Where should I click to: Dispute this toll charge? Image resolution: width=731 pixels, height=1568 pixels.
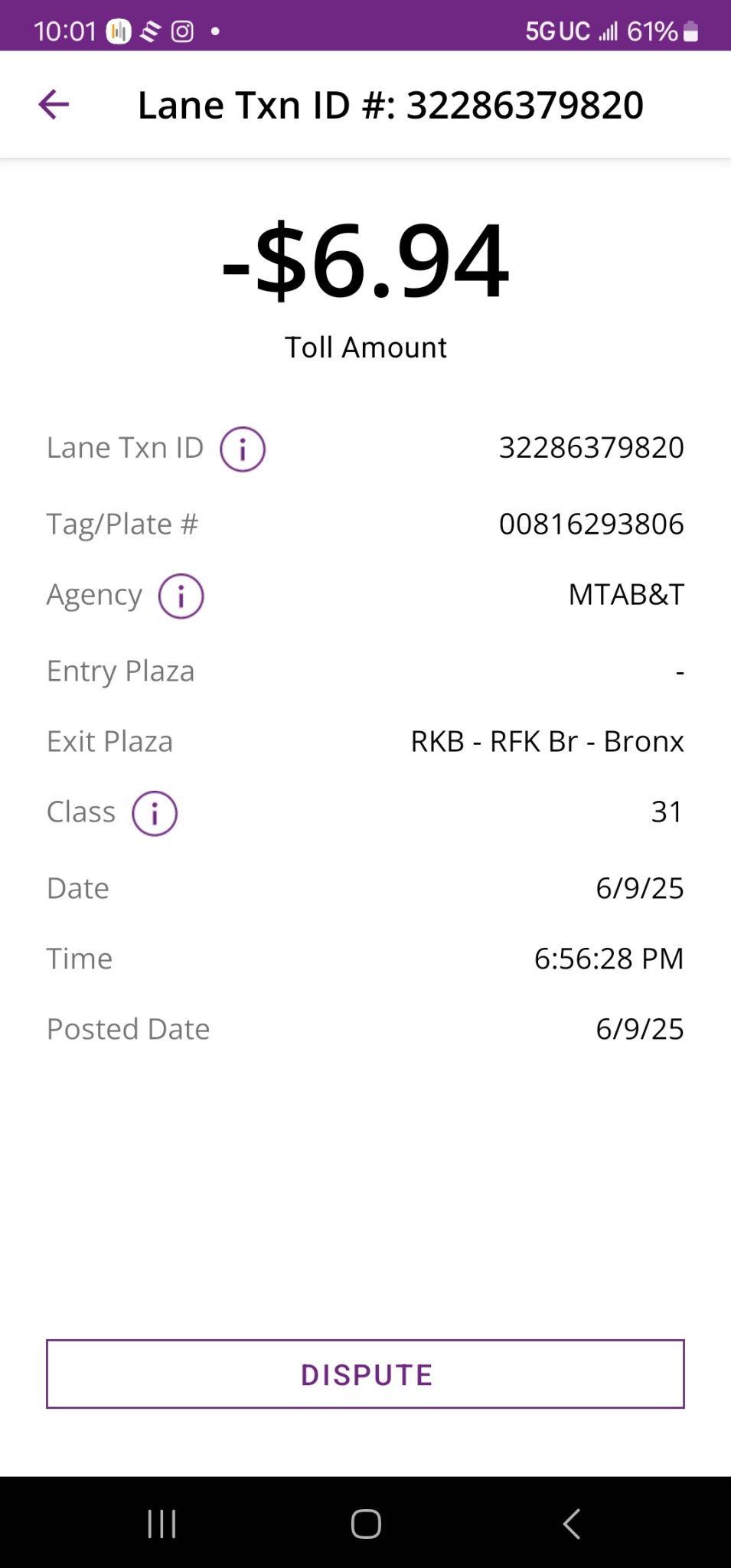(365, 1374)
